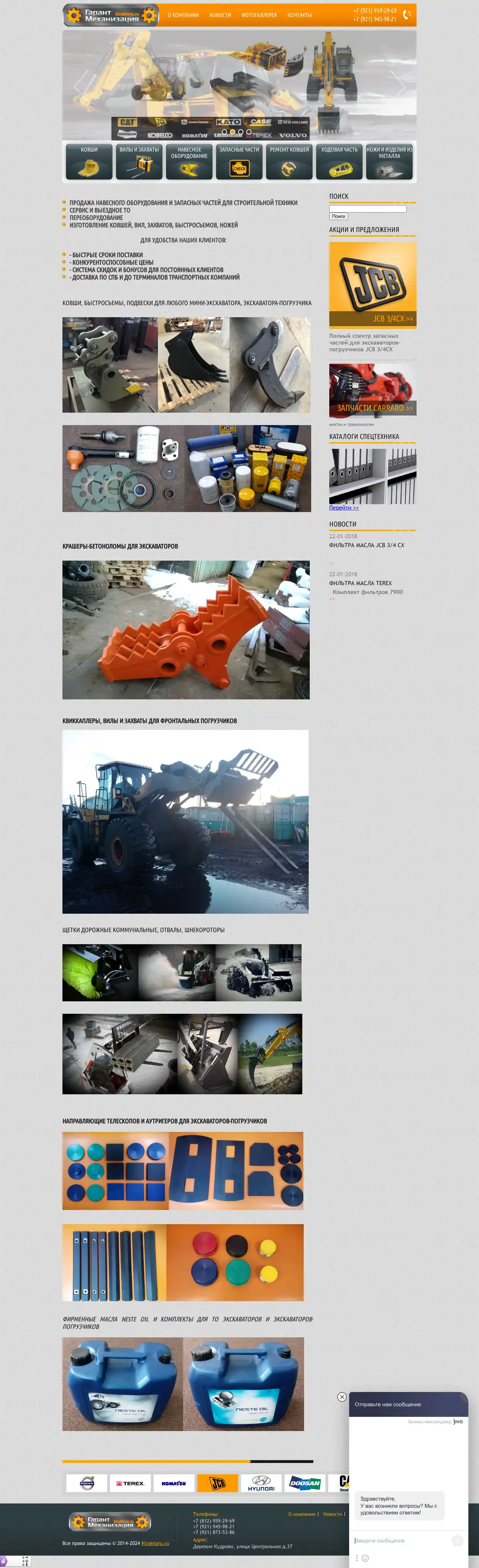This screenshot has width=479, height=1568.
Task: Open the Вилы и захваты category
Action: pos(139,161)
